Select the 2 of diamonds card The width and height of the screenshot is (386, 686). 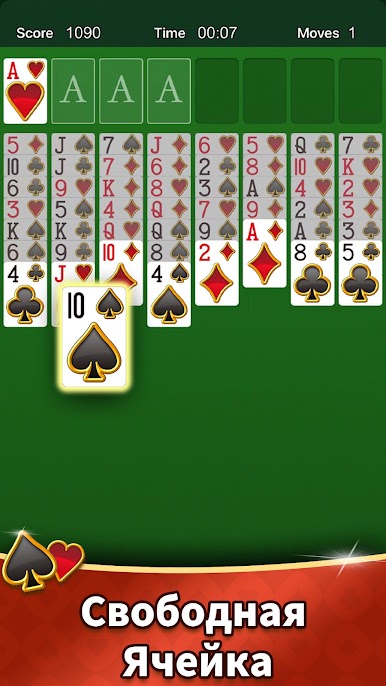[217, 273]
